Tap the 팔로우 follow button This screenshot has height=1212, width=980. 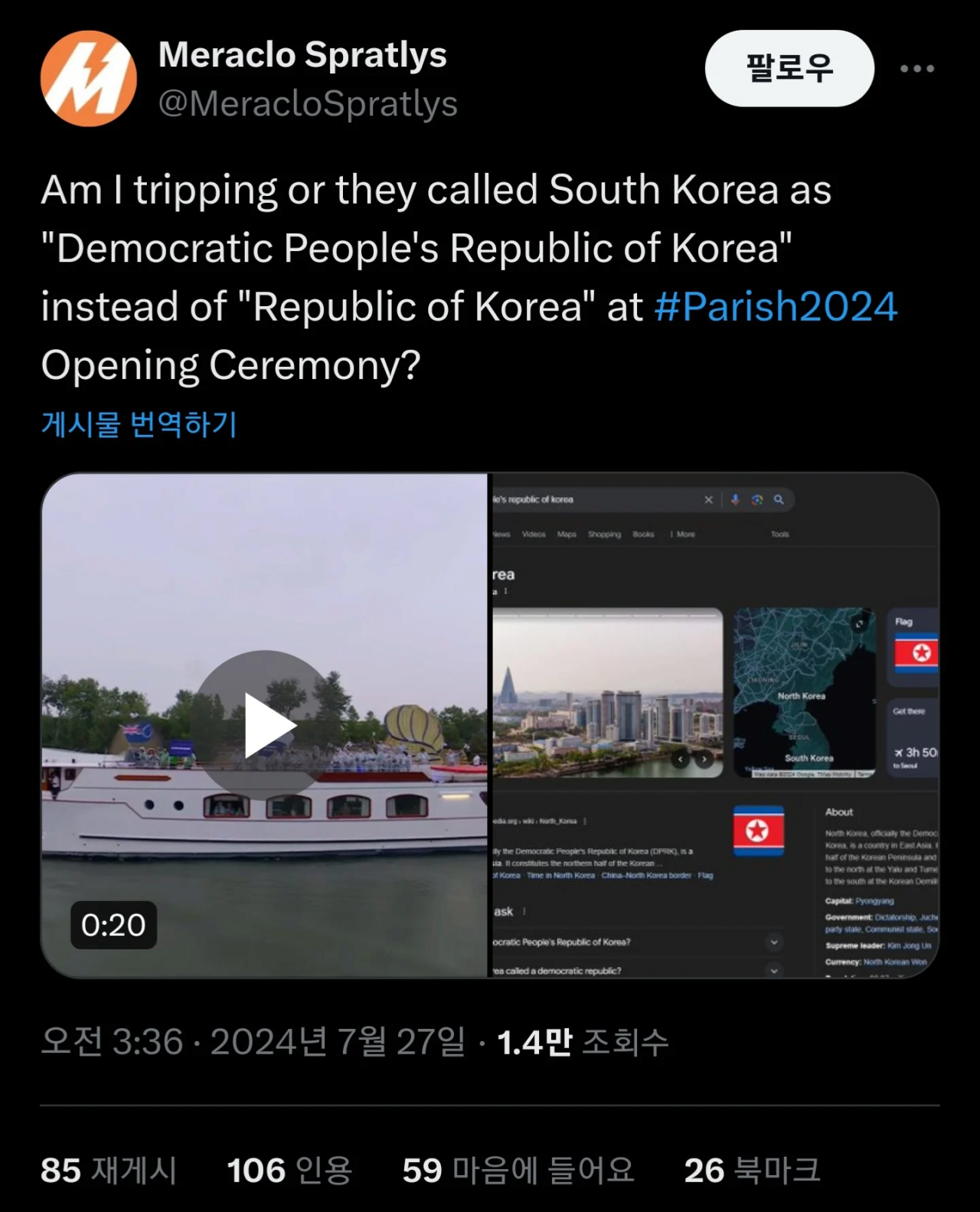point(789,68)
